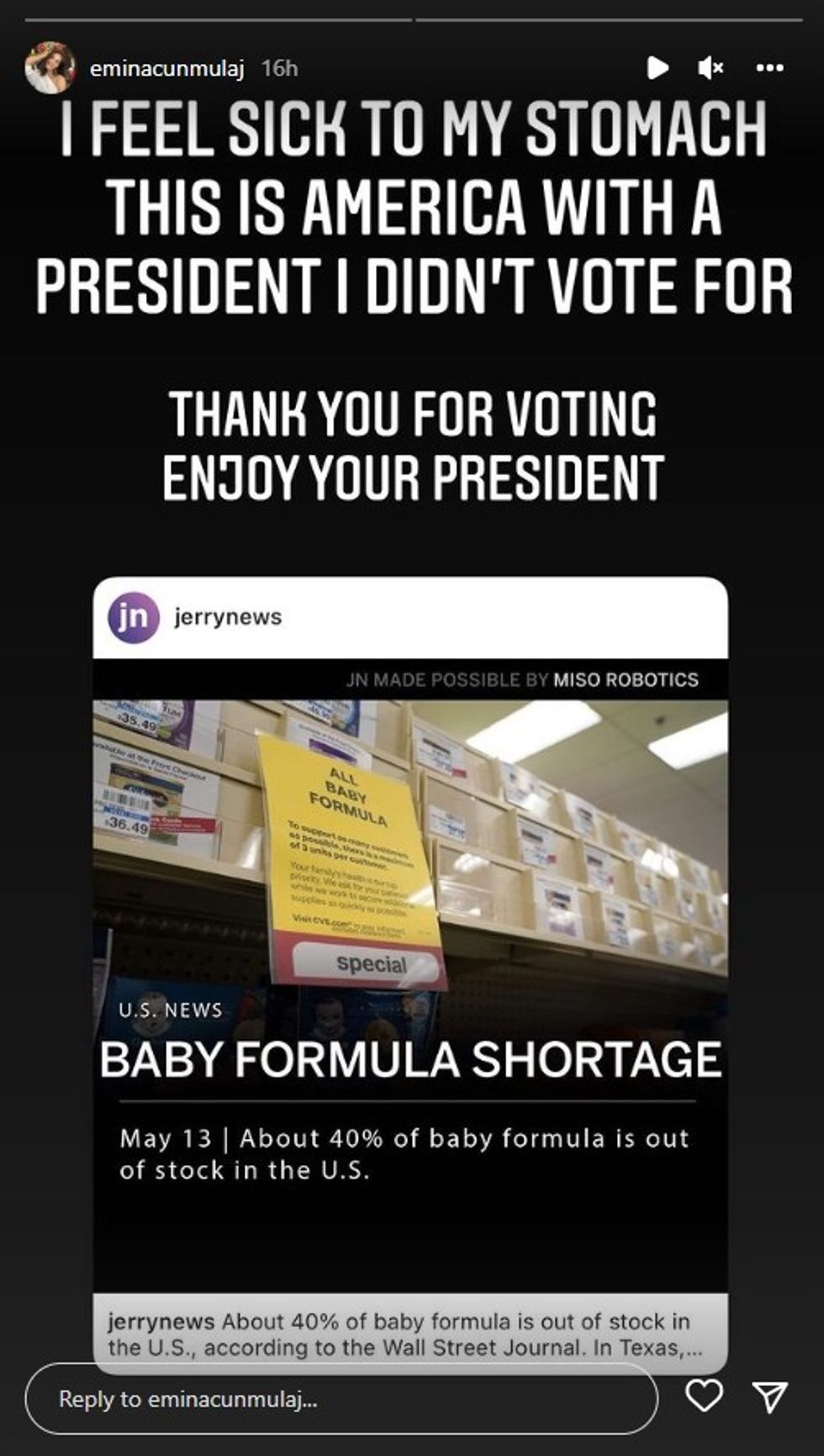Like this story with the heart
Screen dimensions: 824x1456
(704, 1396)
